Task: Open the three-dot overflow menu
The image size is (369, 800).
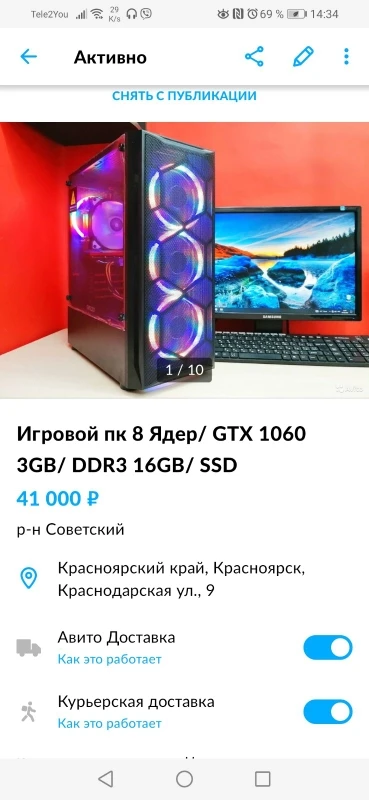Action: 346,57
